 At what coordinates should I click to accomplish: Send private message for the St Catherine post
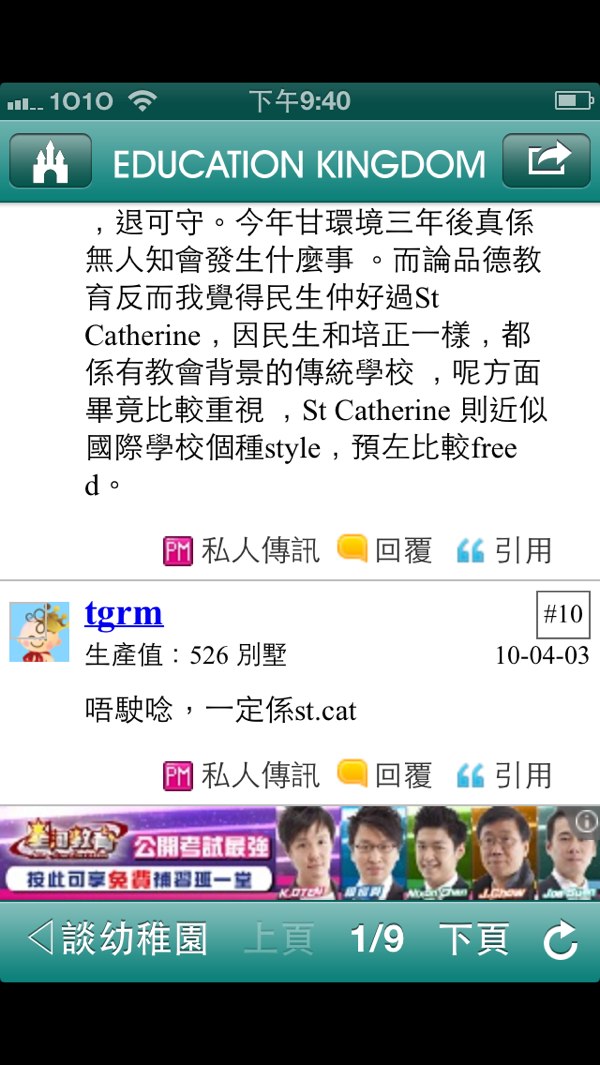coord(241,550)
